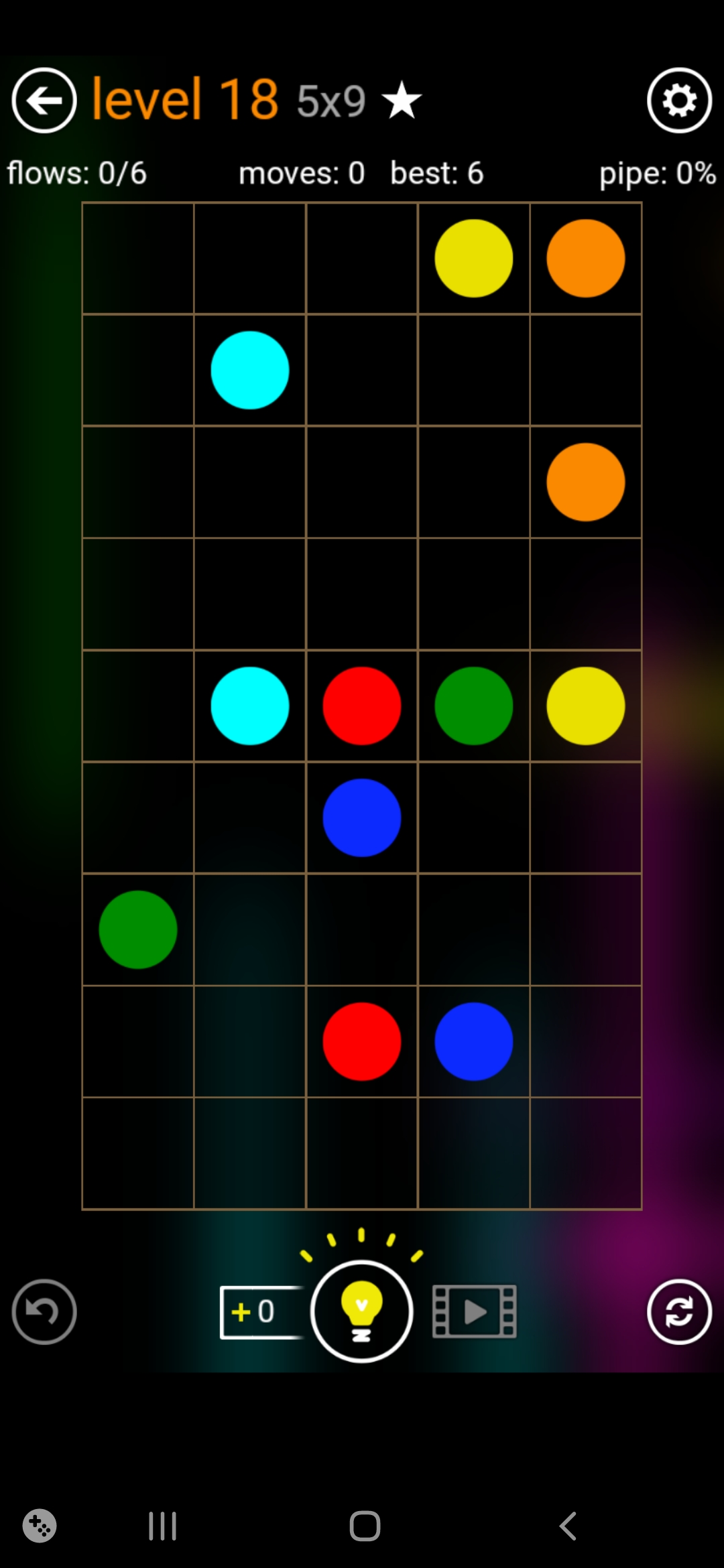Viewport: 724px width, 1568px height.
Task: Tap the lightbulb hint button
Action: point(362,1311)
